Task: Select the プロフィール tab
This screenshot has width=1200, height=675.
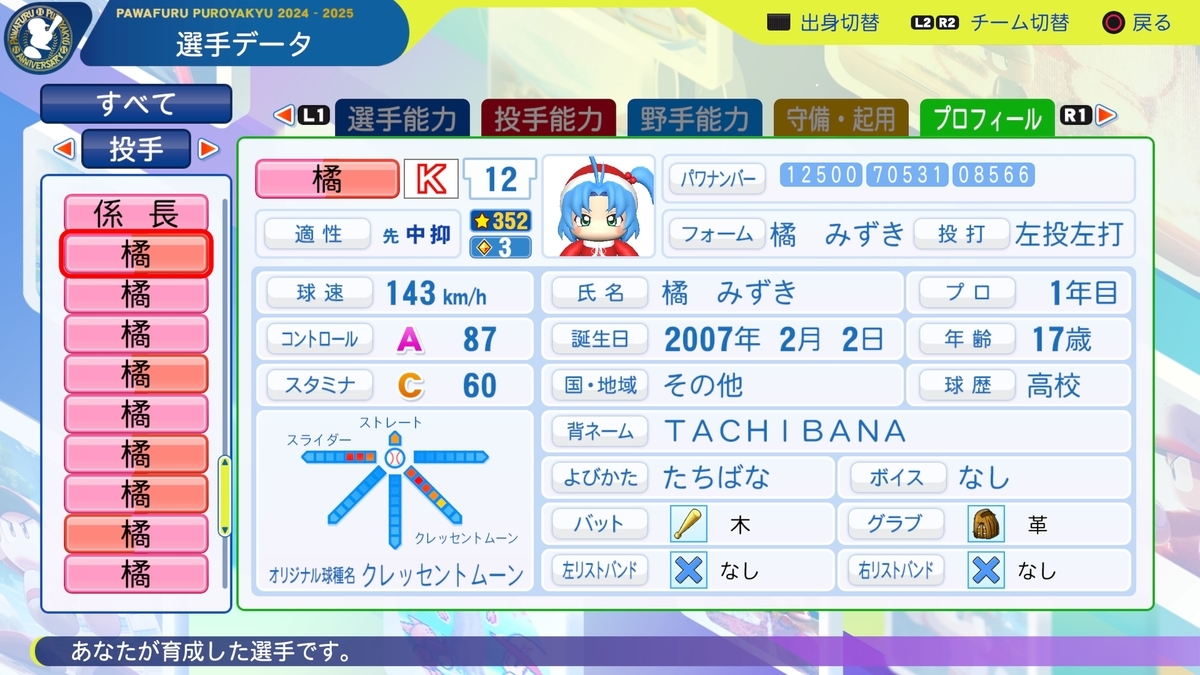Action: [x=987, y=119]
